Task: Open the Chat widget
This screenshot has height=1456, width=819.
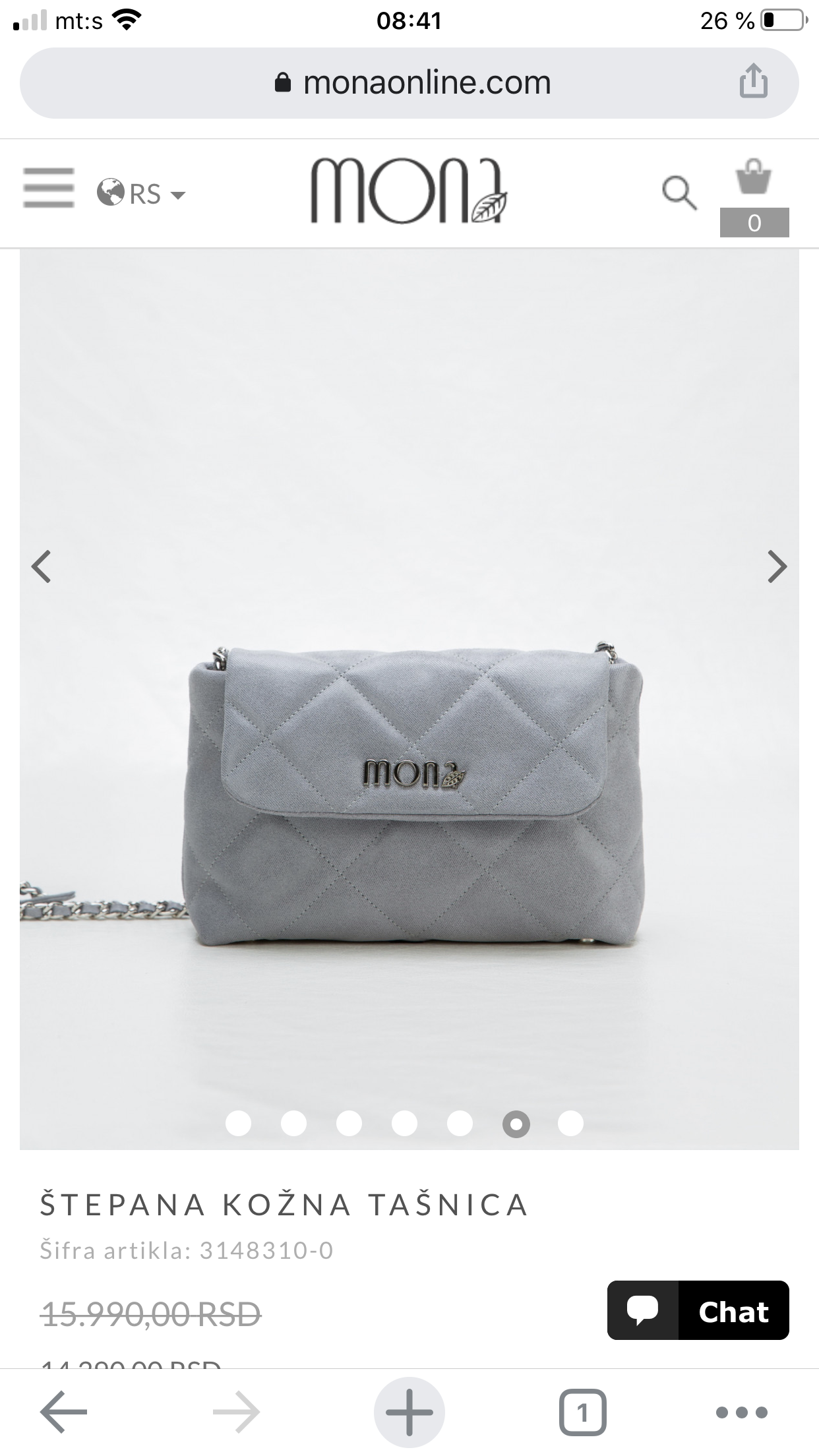Action: [698, 1310]
